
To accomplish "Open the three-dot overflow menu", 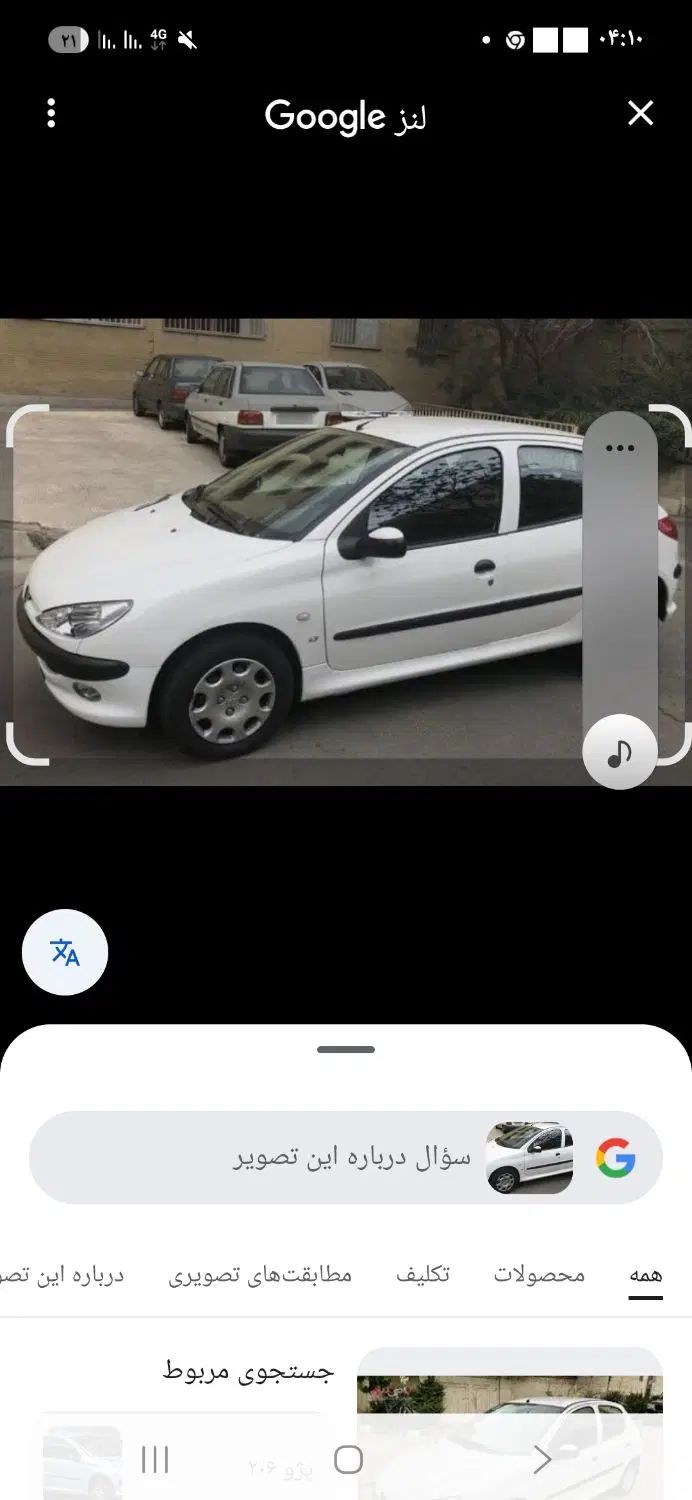I will 51,114.
